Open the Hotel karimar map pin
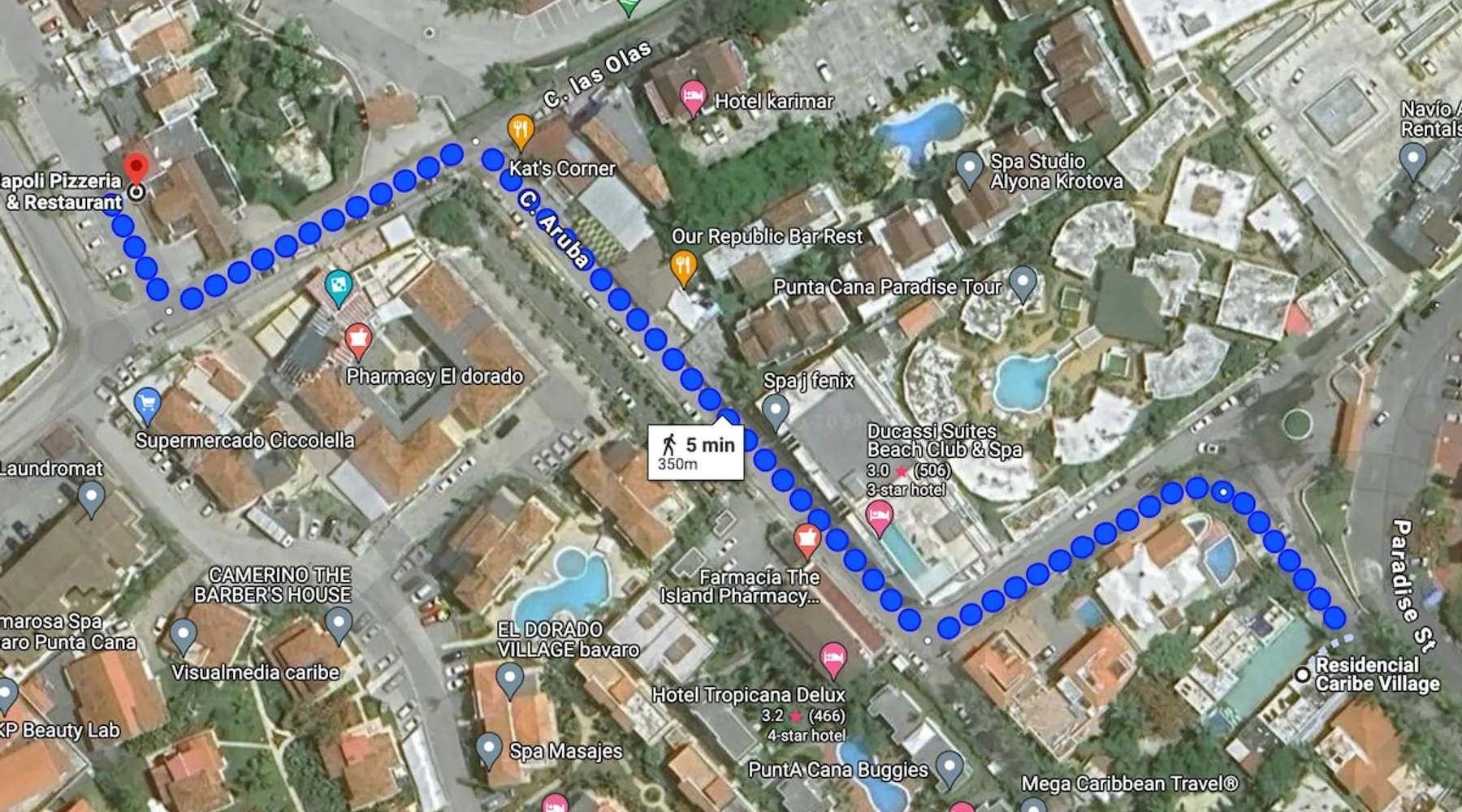 click(692, 97)
